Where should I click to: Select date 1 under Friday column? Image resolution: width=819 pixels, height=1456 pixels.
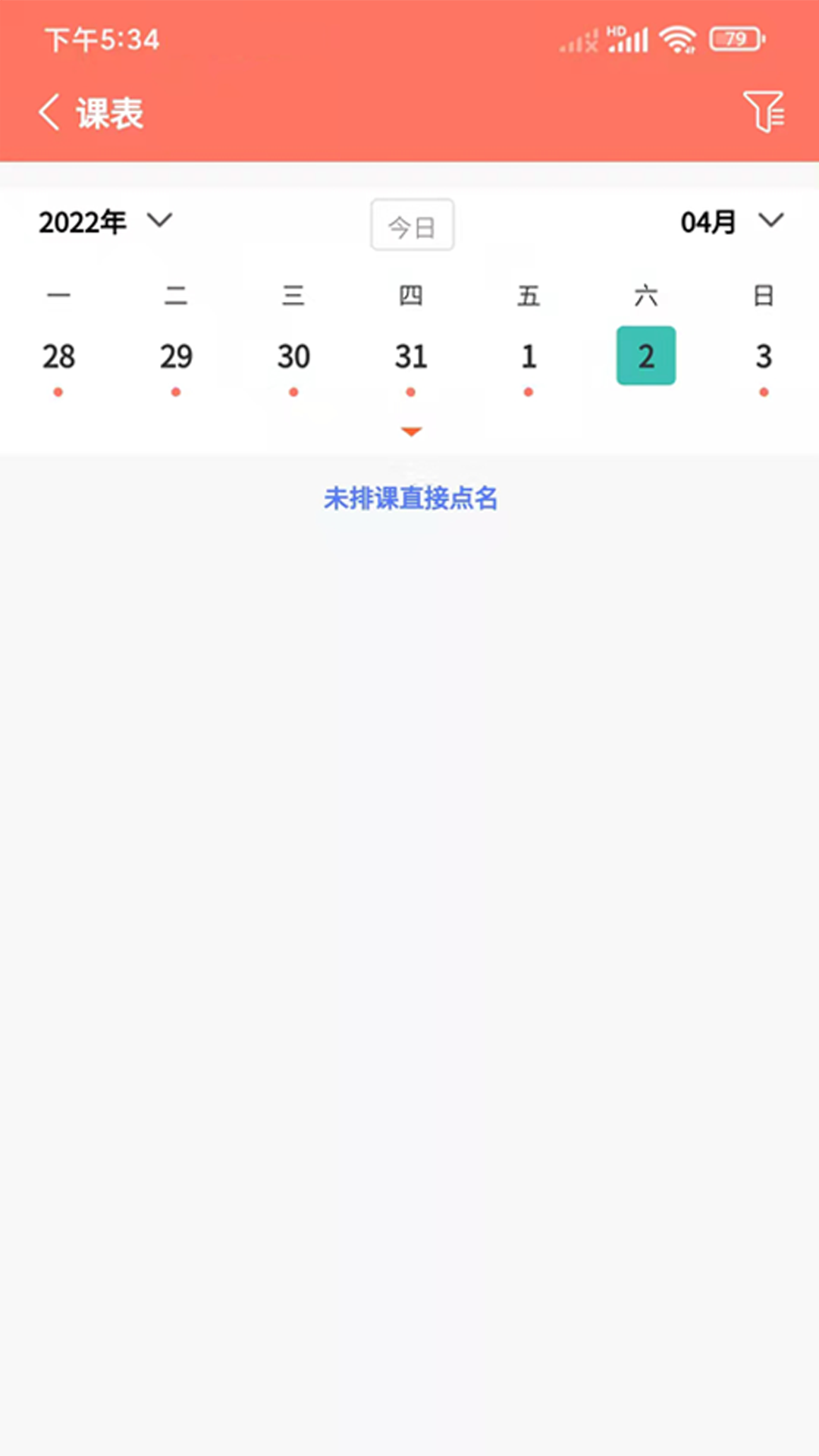coord(529,355)
